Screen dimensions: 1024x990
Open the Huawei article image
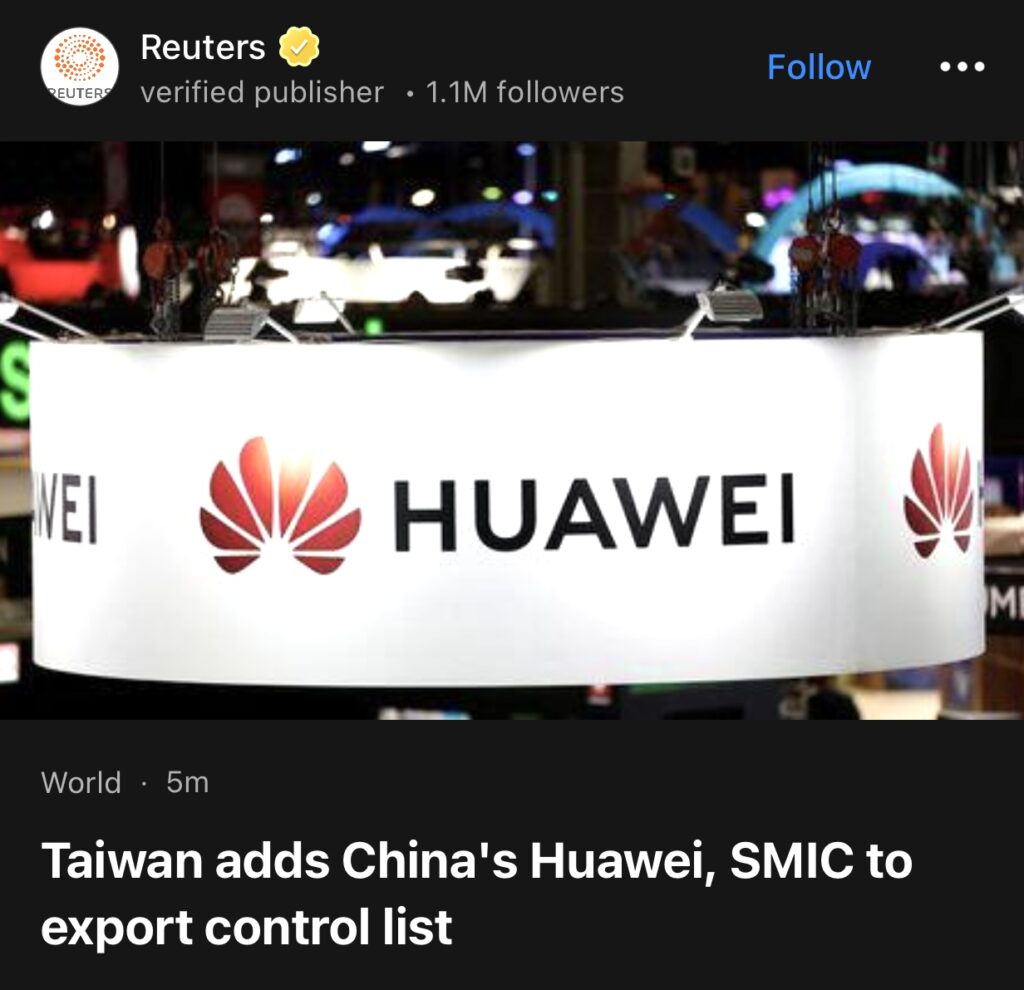point(512,430)
